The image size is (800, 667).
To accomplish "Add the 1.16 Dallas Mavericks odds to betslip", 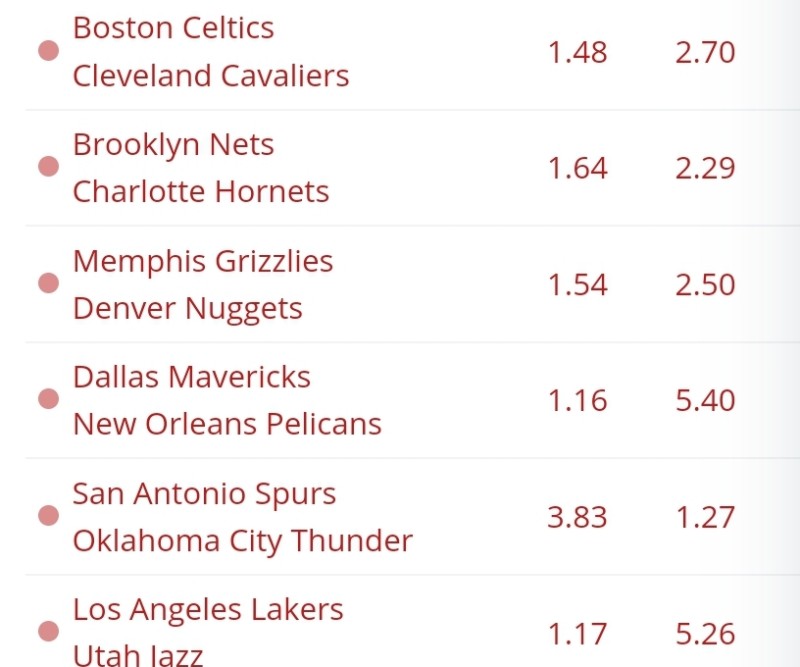I will pyautogui.click(x=577, y=401).
